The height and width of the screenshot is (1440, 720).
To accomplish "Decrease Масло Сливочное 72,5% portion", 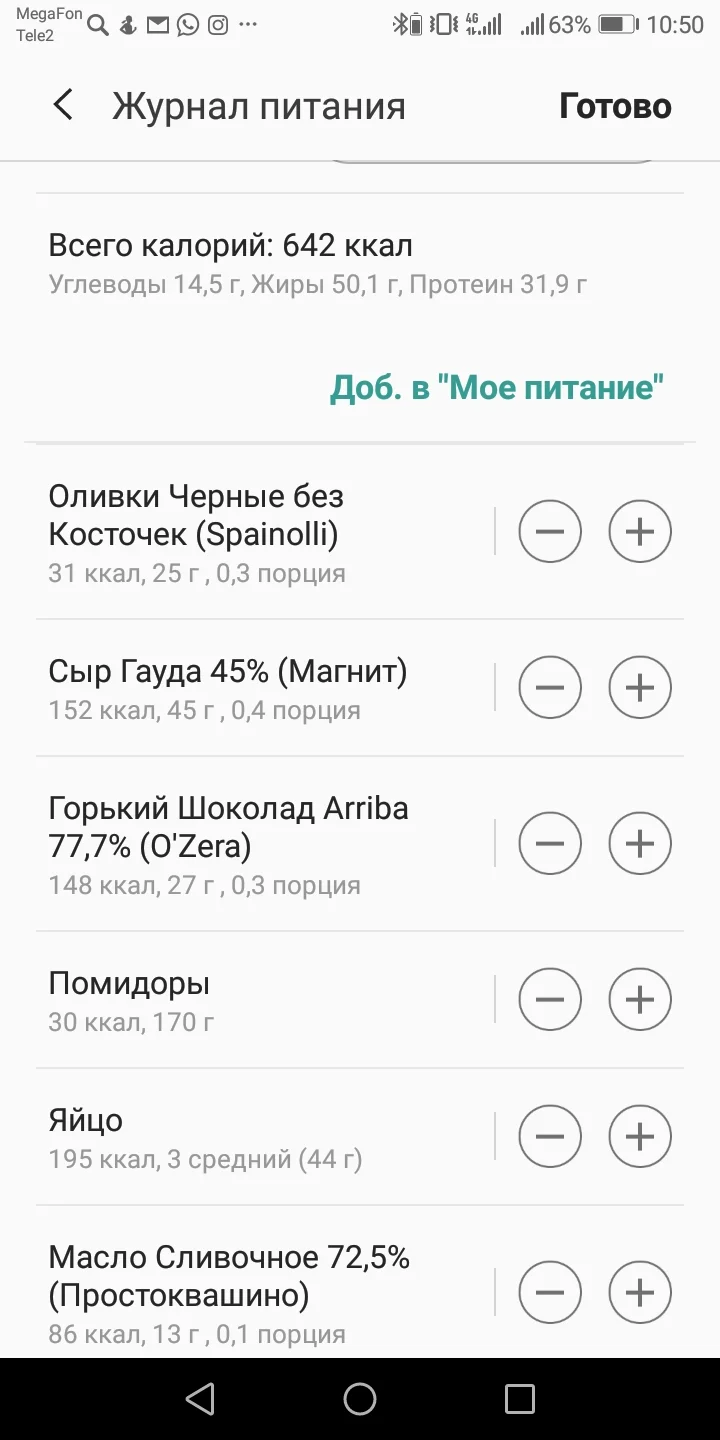I will (550, 1293).
